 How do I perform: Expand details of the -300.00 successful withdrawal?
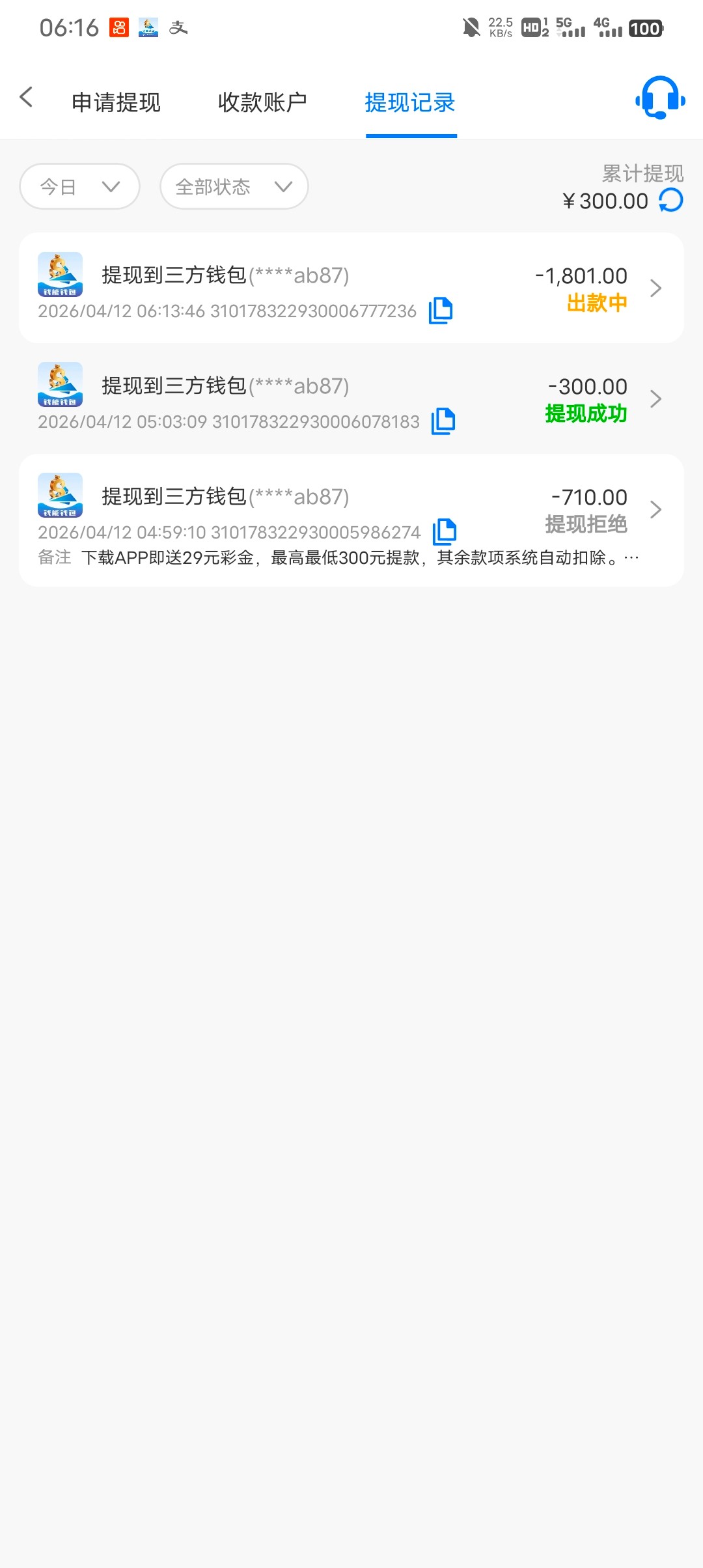click(655, 398)
